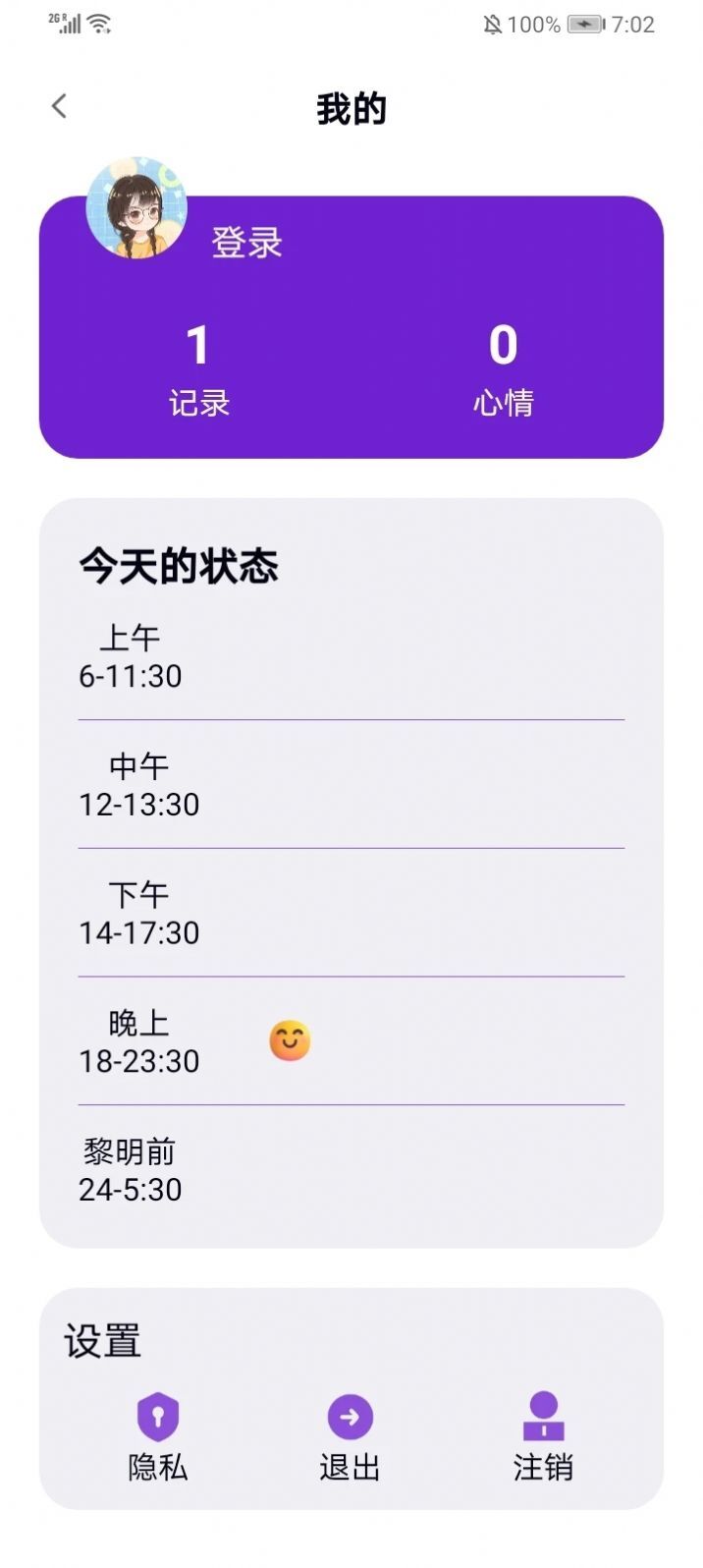Choose the 下午 14-17:30 status row
The height and width of the screenshot is (1568, 703).
coord(351,914)
